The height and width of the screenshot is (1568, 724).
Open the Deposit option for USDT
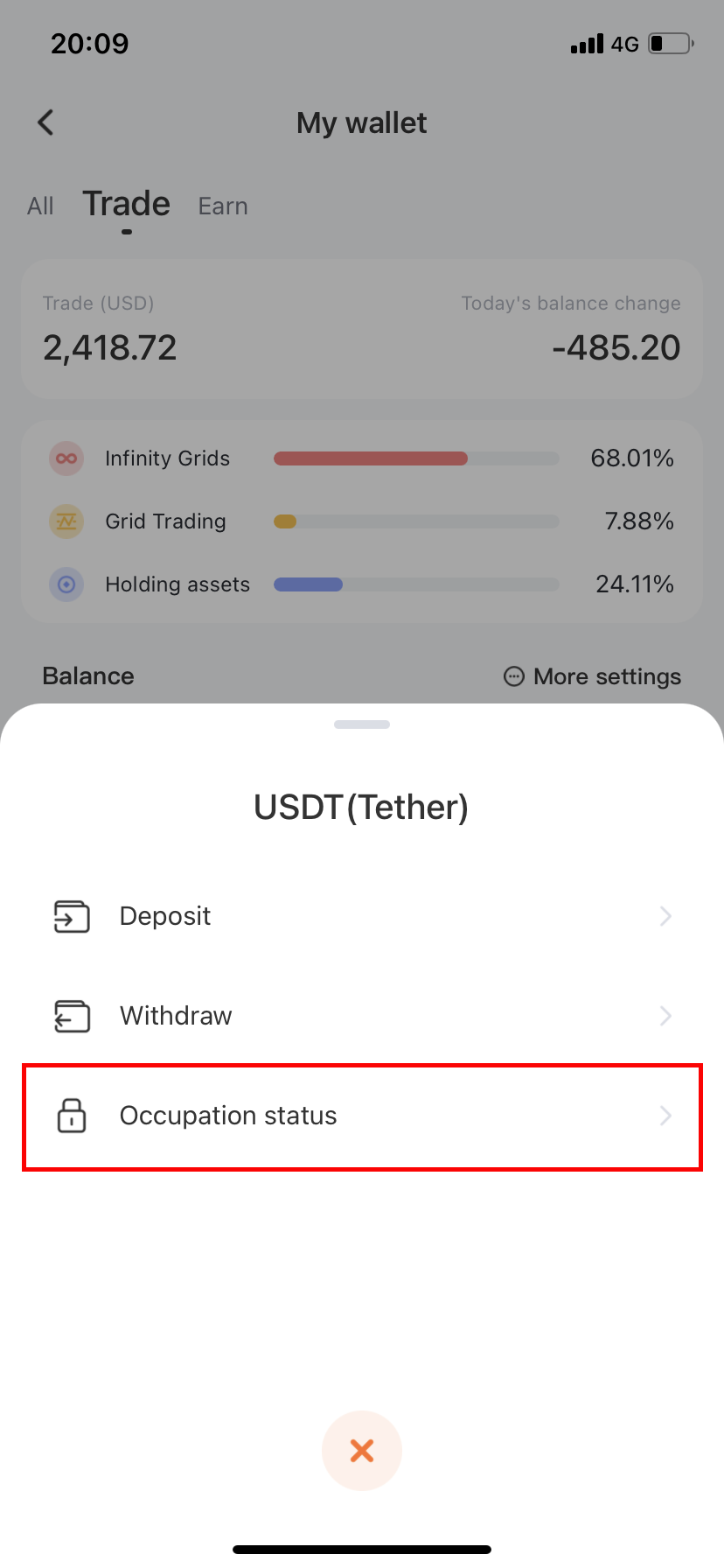point(361,916)
